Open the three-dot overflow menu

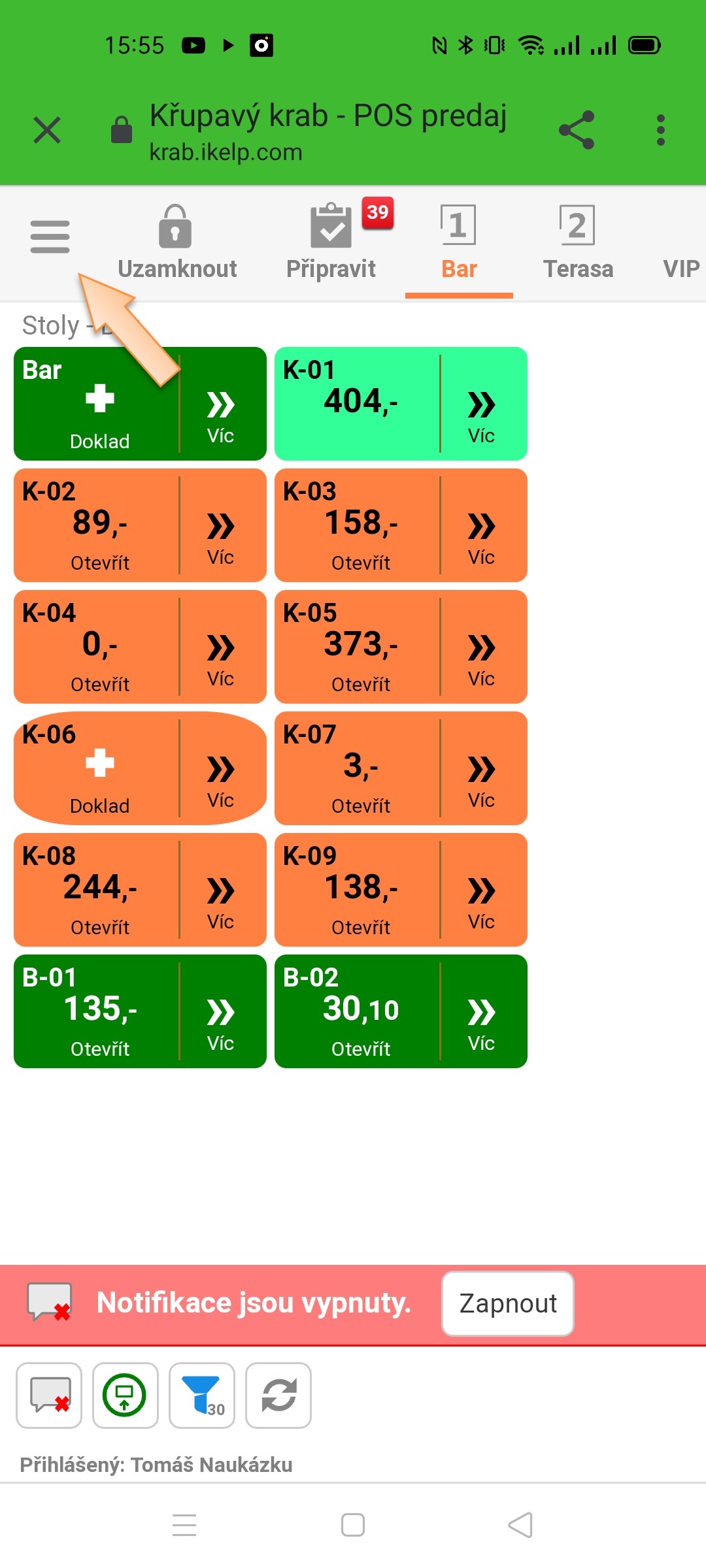pos(661,130)
